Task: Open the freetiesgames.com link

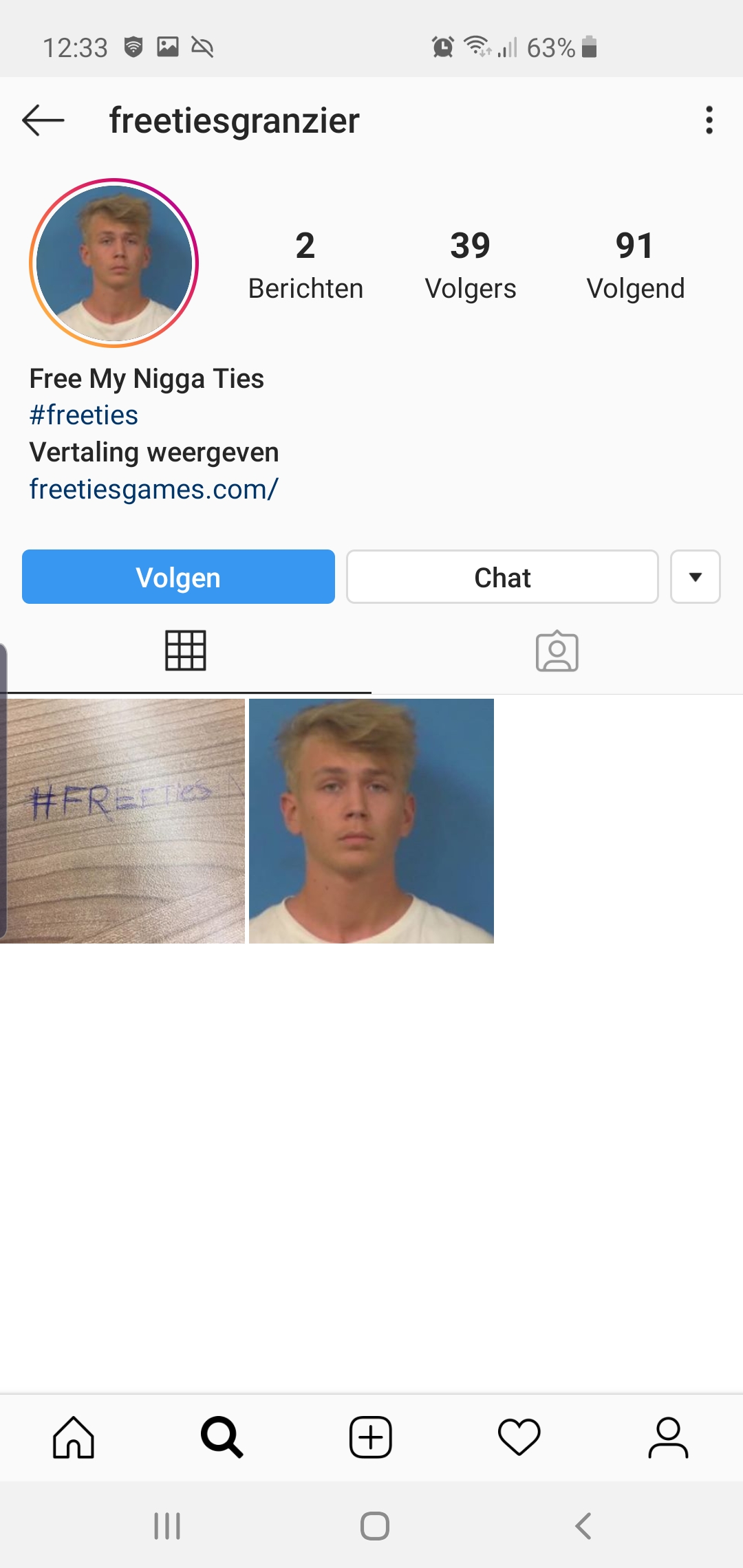Action: pos(153,490)
